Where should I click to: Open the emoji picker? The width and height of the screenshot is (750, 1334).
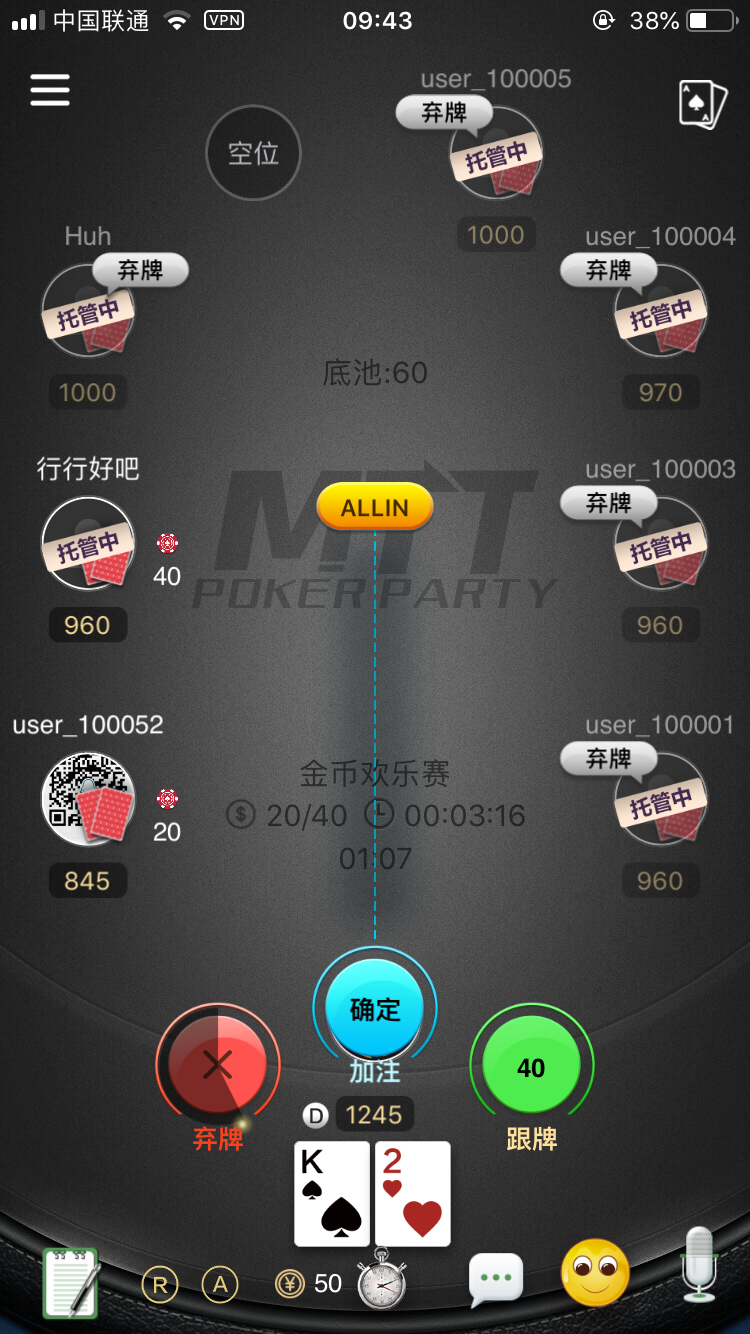pyautogui.click(x=595, y=1273)
